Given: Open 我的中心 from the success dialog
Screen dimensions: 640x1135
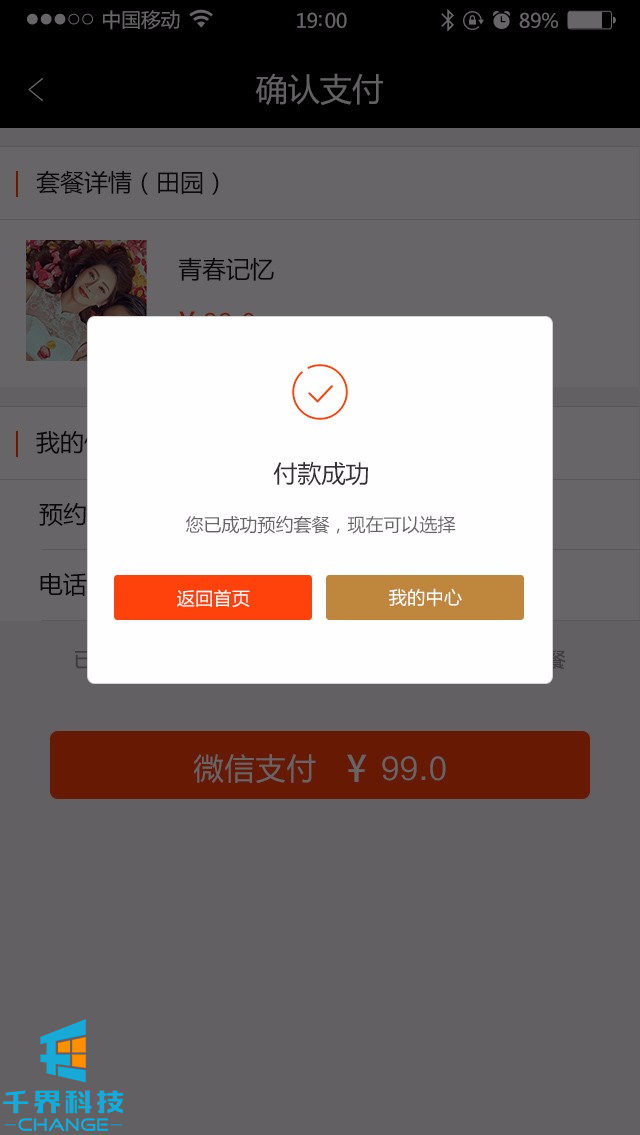Looking at the screenshot, I should pos(425,598).
